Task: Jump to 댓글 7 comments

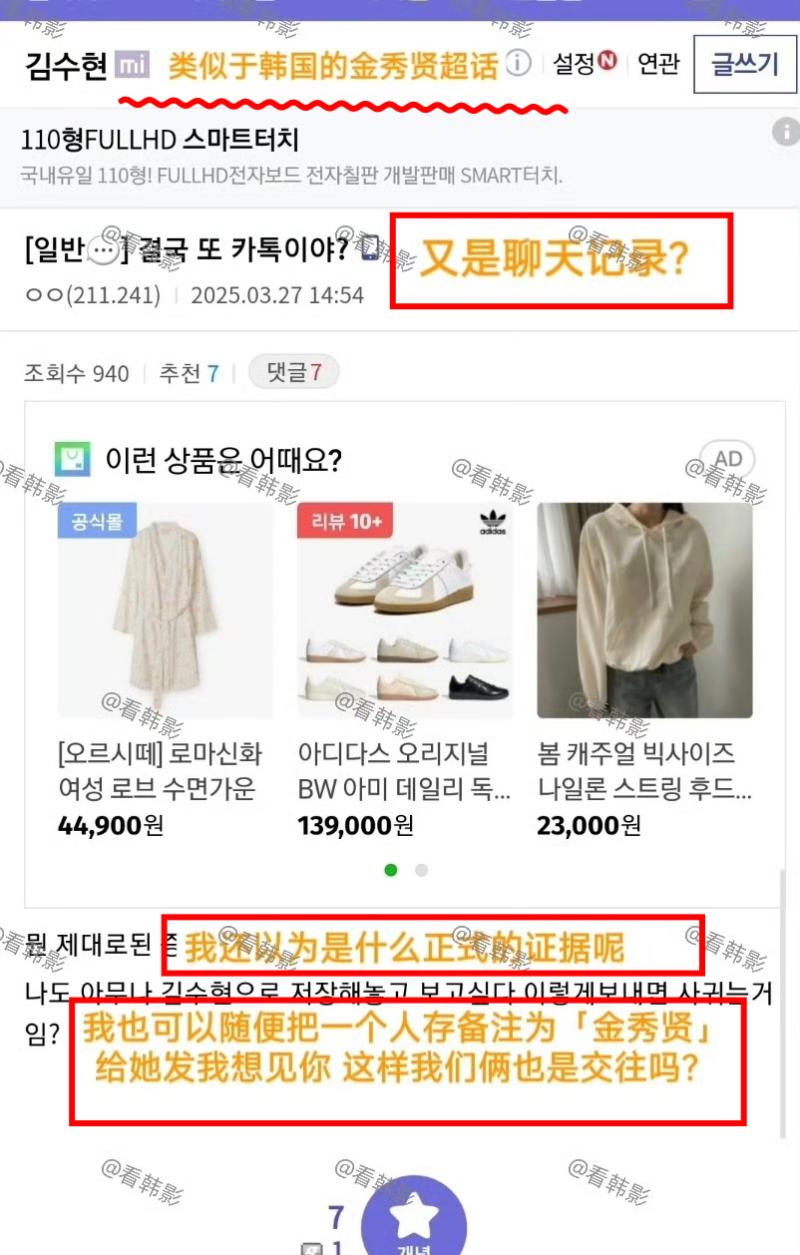Action: (x=293, y=373)
